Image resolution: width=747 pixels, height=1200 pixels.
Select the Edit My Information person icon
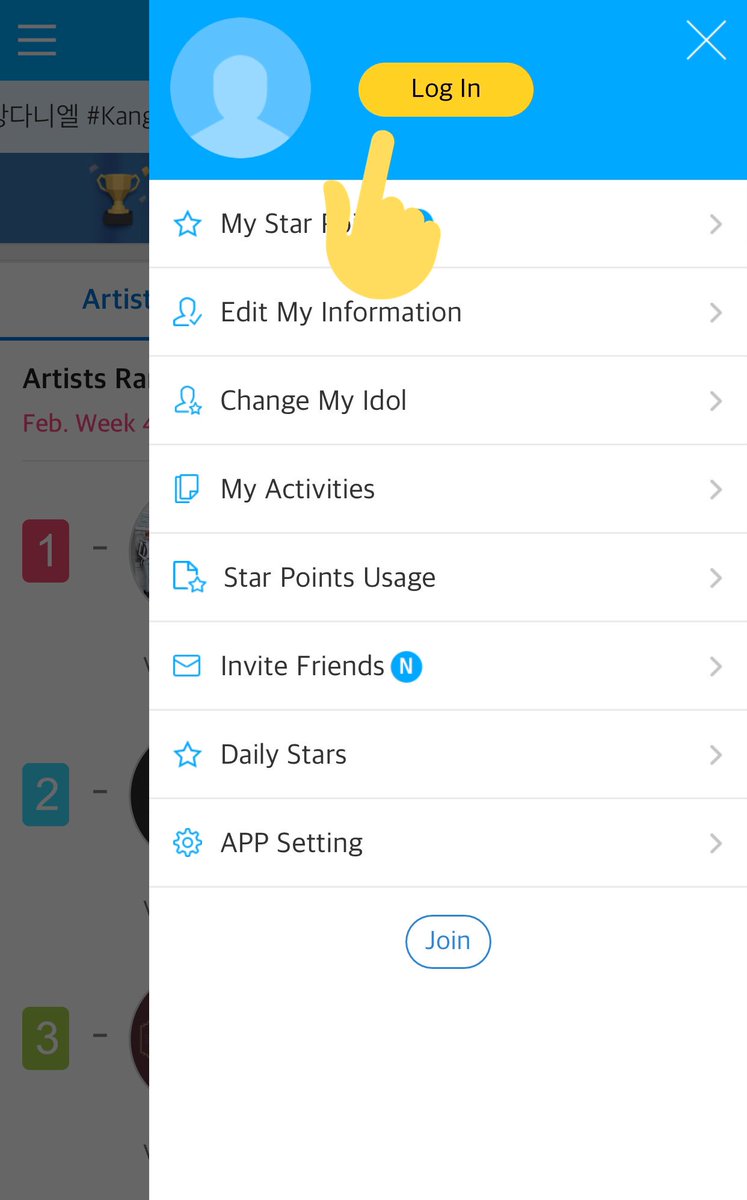pos(188,312)
